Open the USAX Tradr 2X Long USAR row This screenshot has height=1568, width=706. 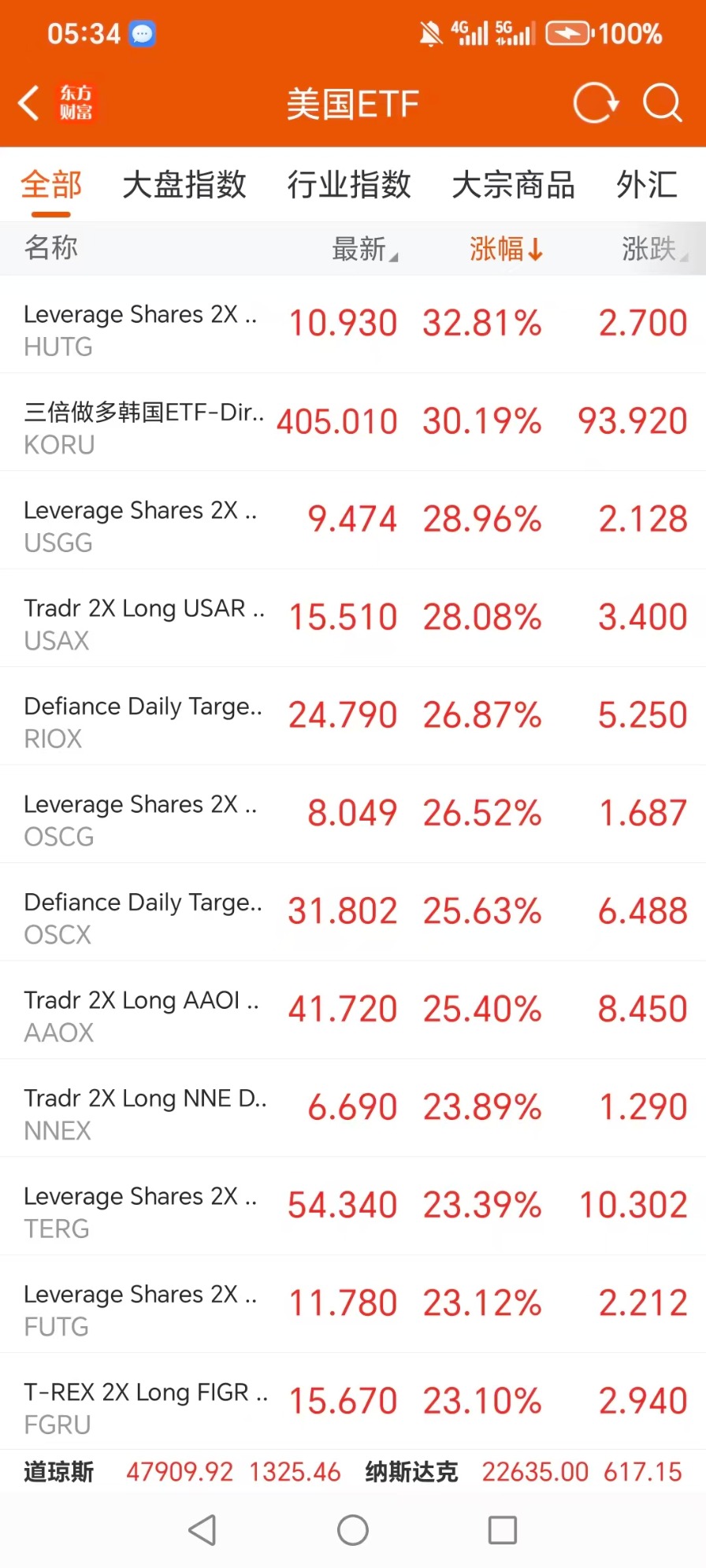click(x=353, y=619)
